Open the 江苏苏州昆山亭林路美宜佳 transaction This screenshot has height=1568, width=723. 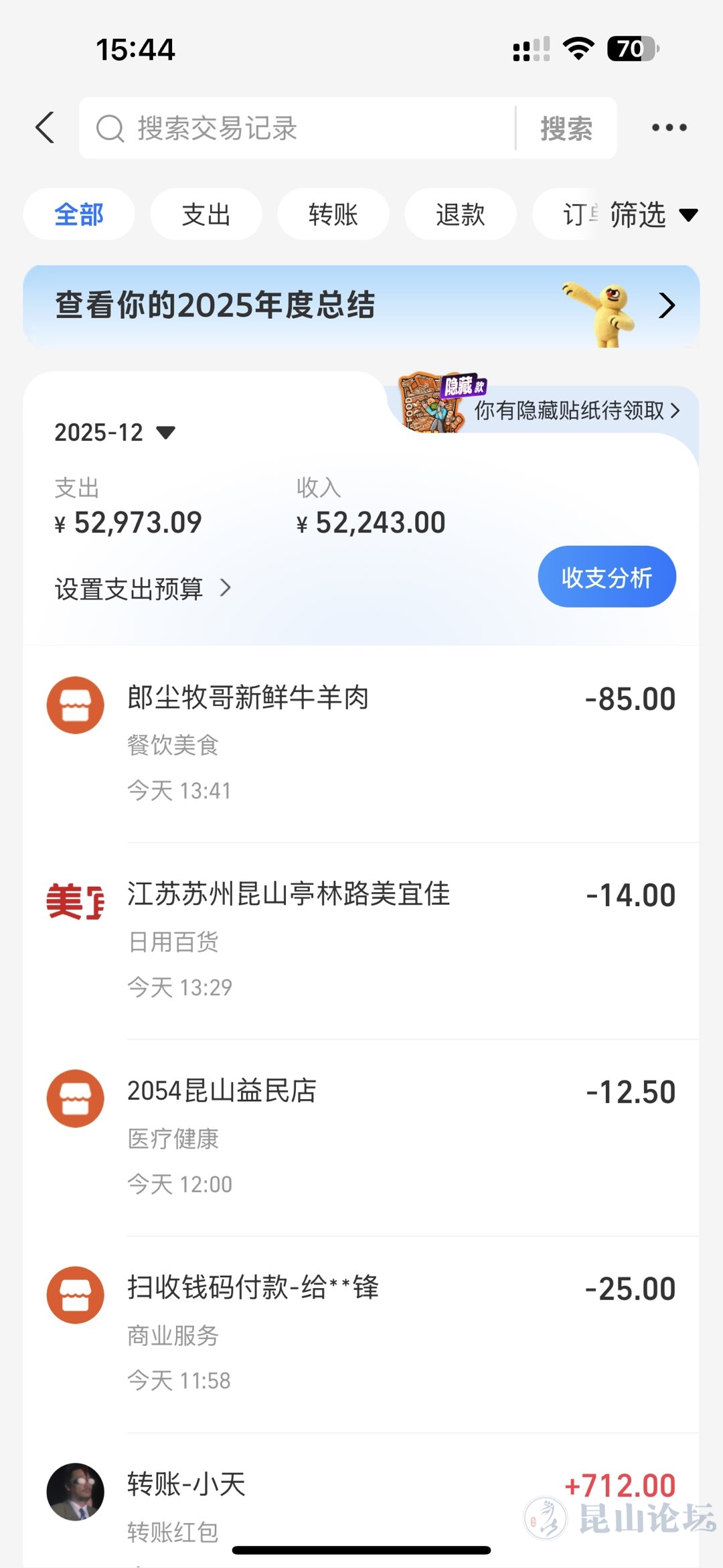[x=361, y=939]
